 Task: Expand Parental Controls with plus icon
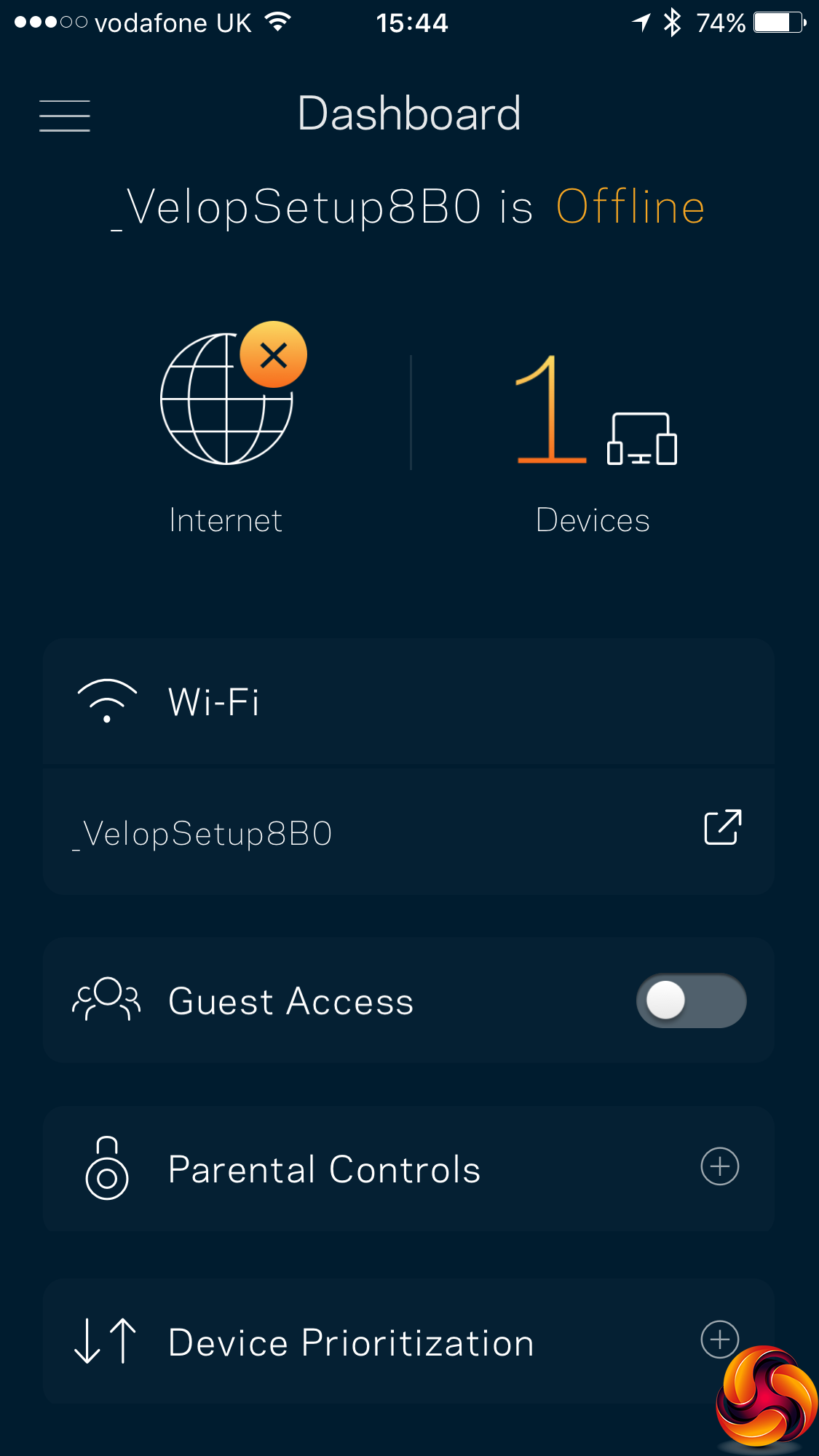719,1167
